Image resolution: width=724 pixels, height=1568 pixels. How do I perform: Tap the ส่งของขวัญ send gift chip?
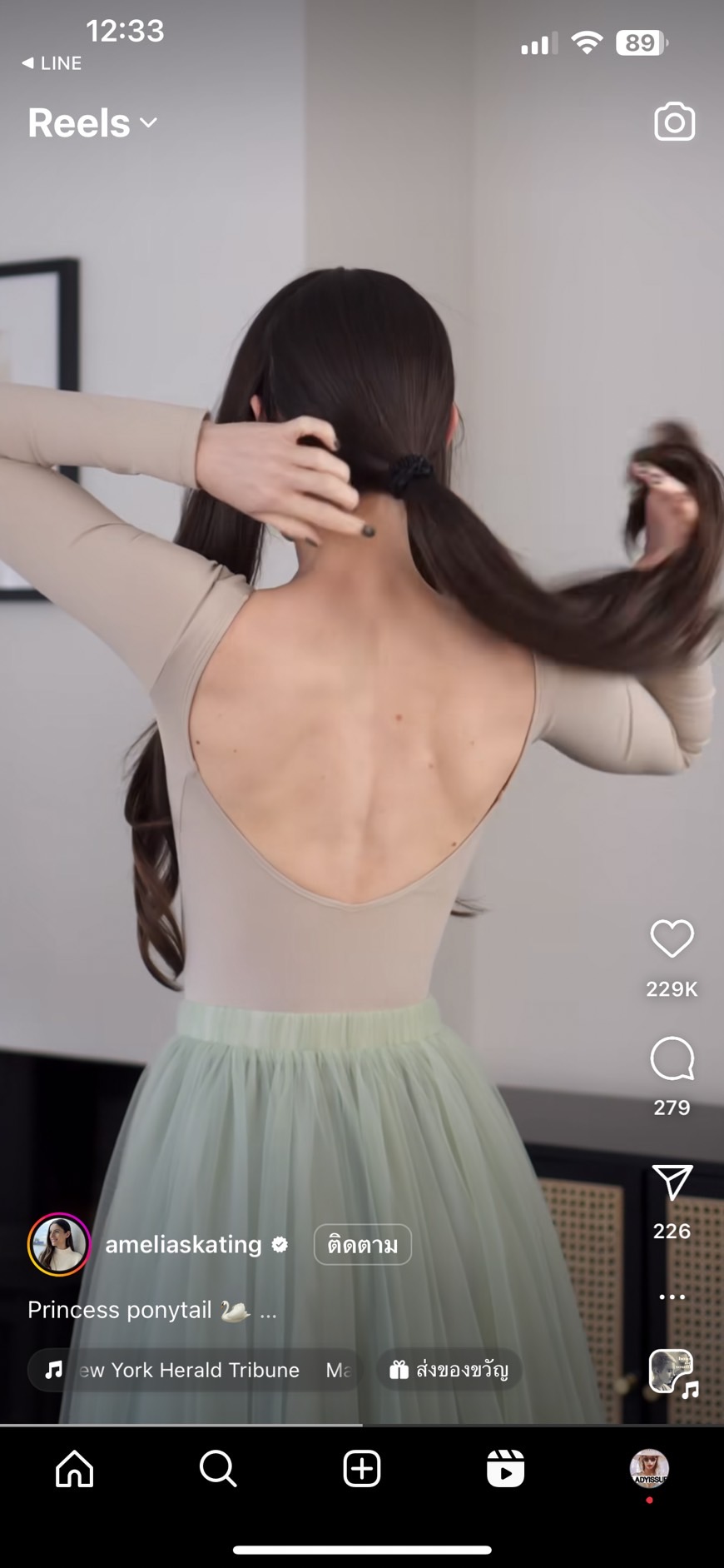click(449, 1370)
